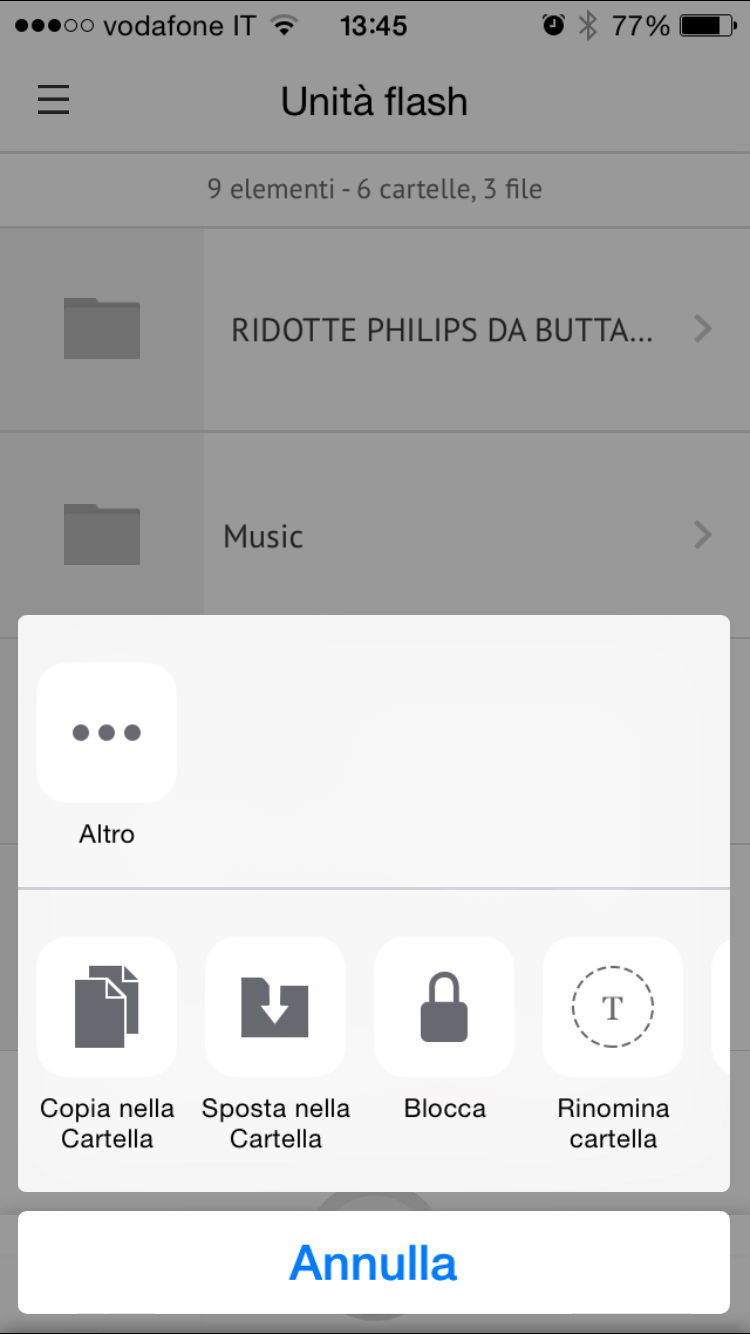The width and height of the screenshot is (750, 1334).
Task: Choose Copia nella Cartella action
Action: click(107, 1007)
